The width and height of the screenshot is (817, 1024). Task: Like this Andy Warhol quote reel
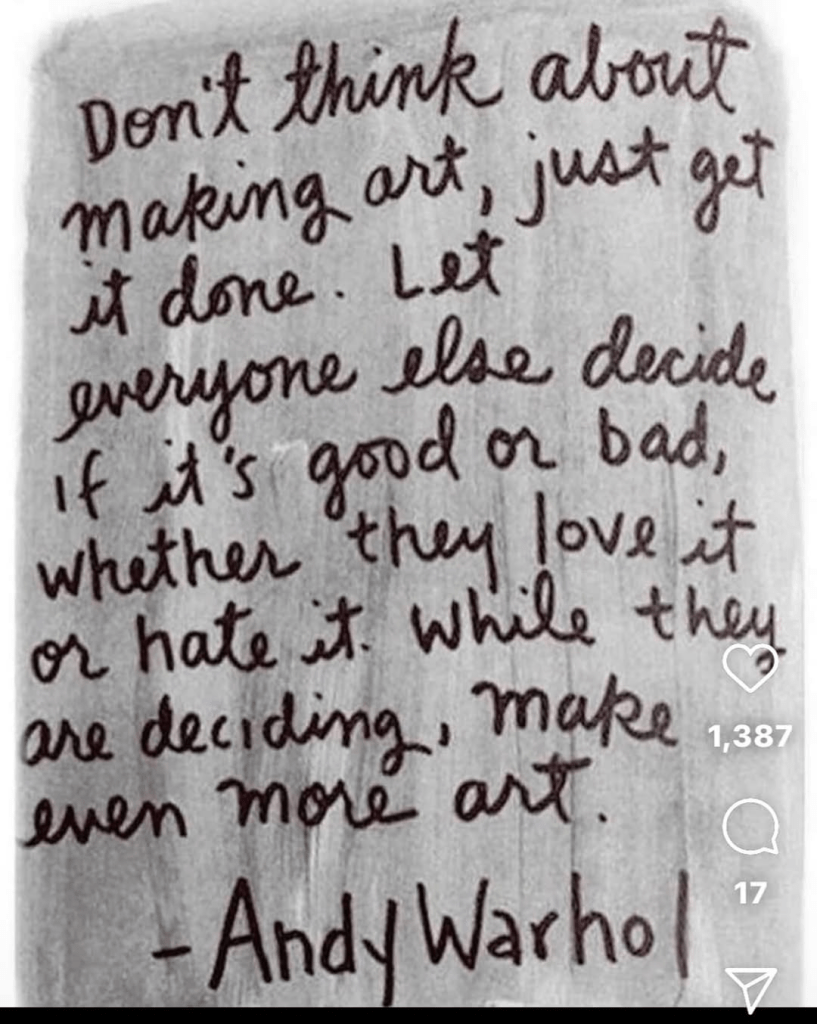(x=750, y=667)
